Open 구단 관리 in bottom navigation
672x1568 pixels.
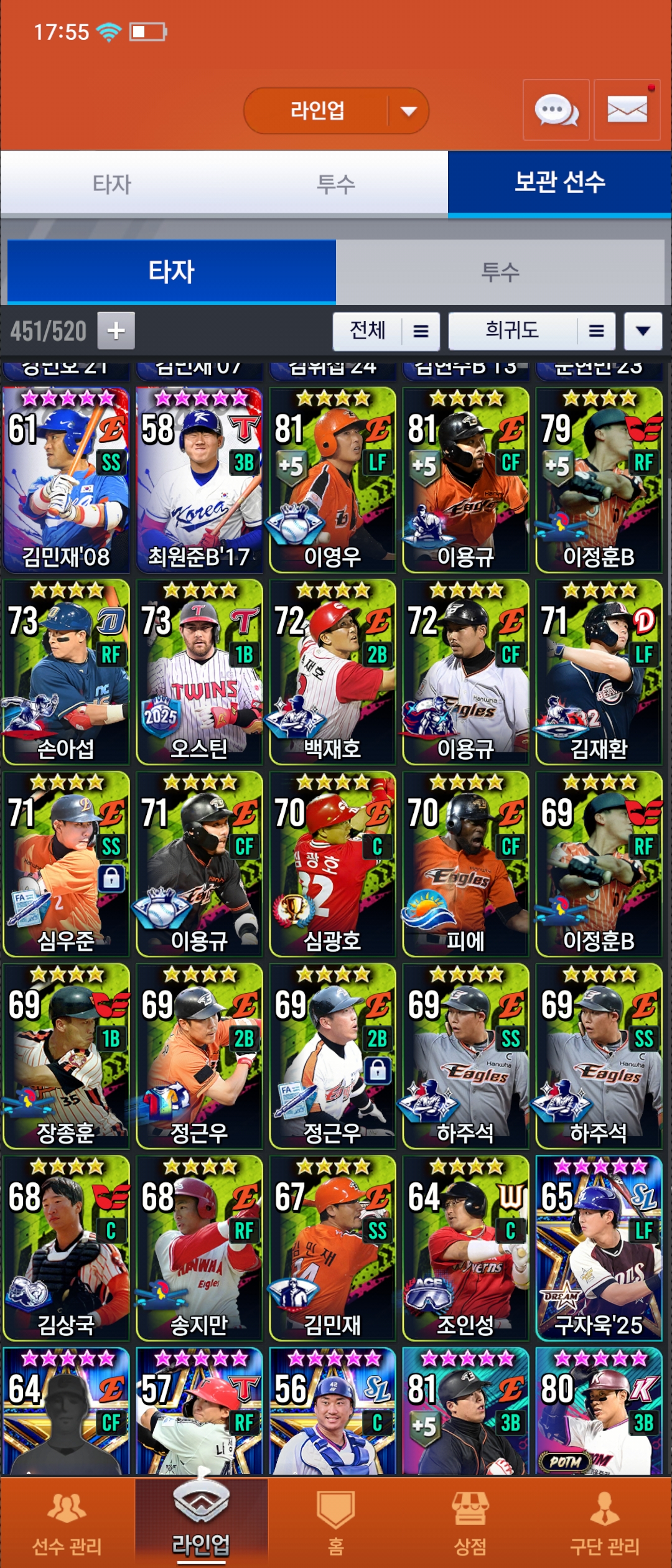click(605, 1524)
